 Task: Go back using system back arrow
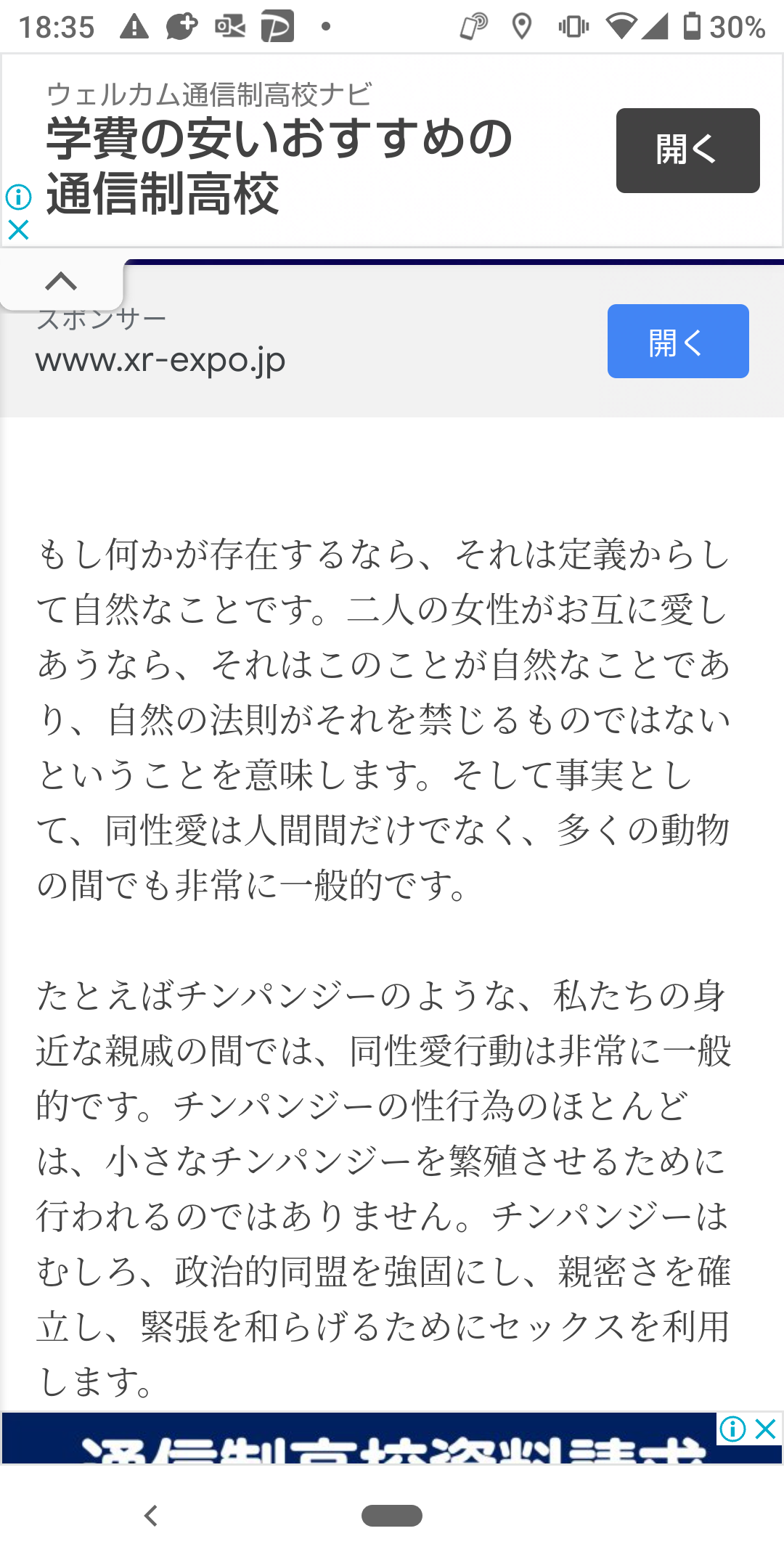[151, 1516]
